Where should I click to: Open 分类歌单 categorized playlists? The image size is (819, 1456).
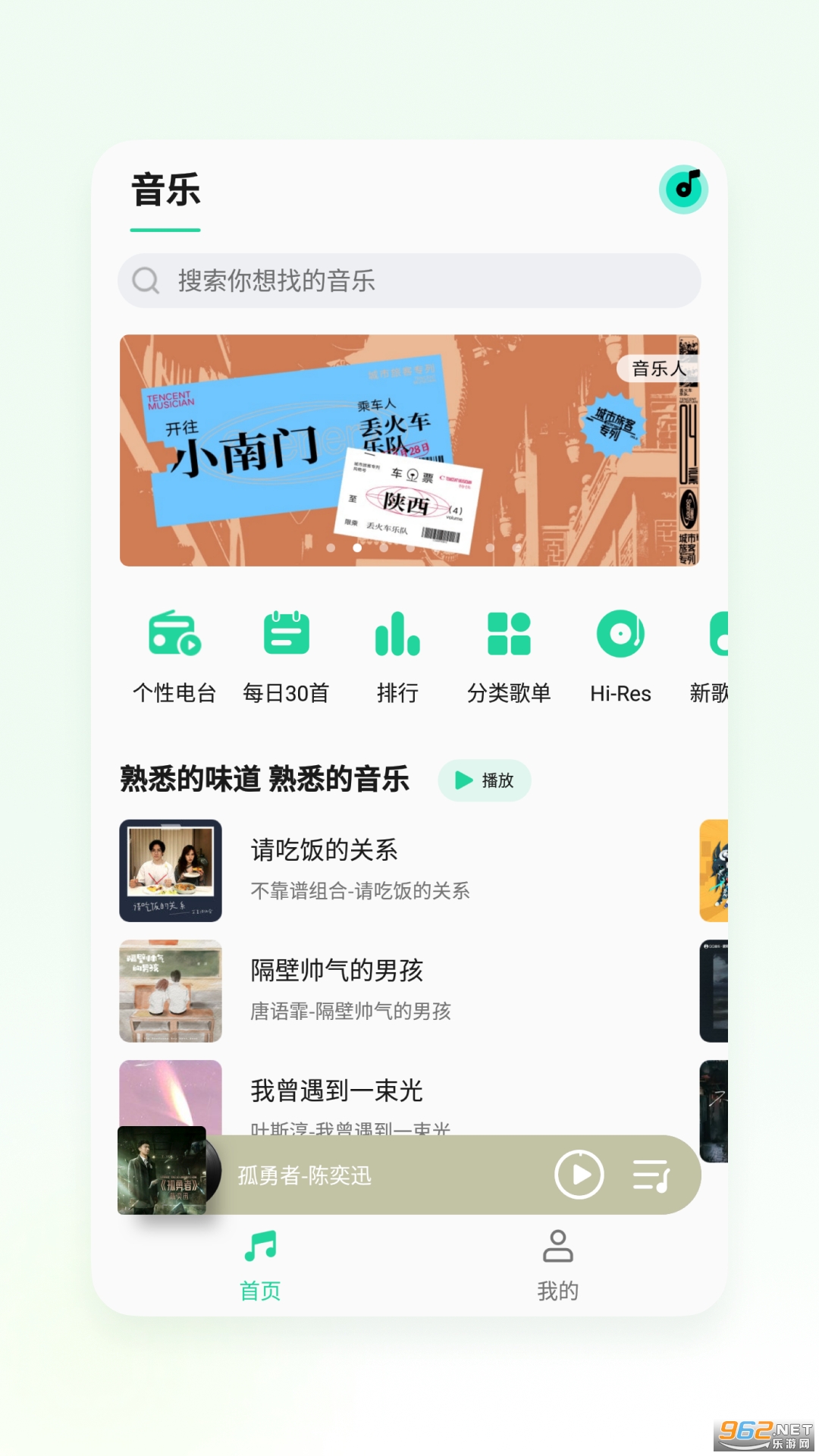coord(509,656)
